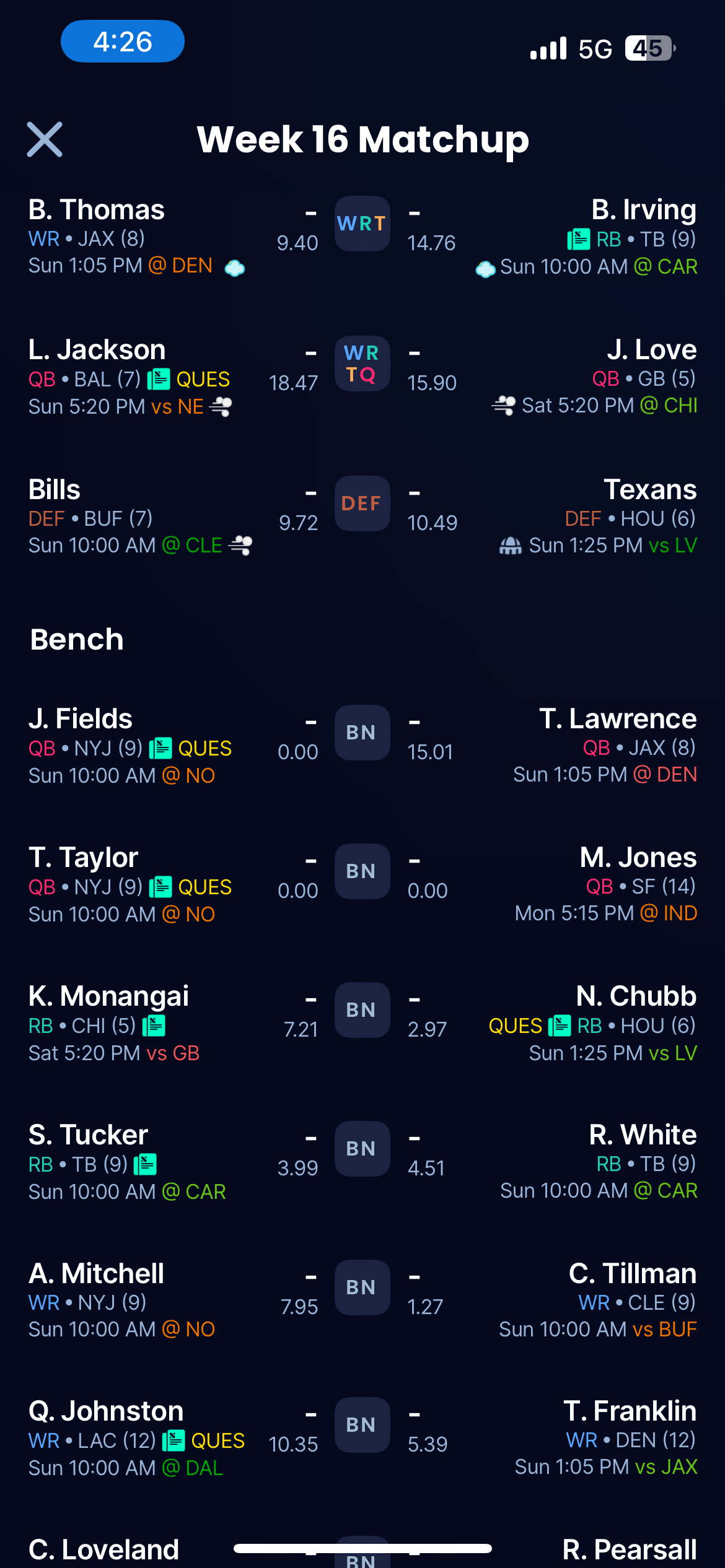This screenshot has width=725, height=1568.
Task: Open Q. Johnston player details
Action: (x=106, y=1412)
